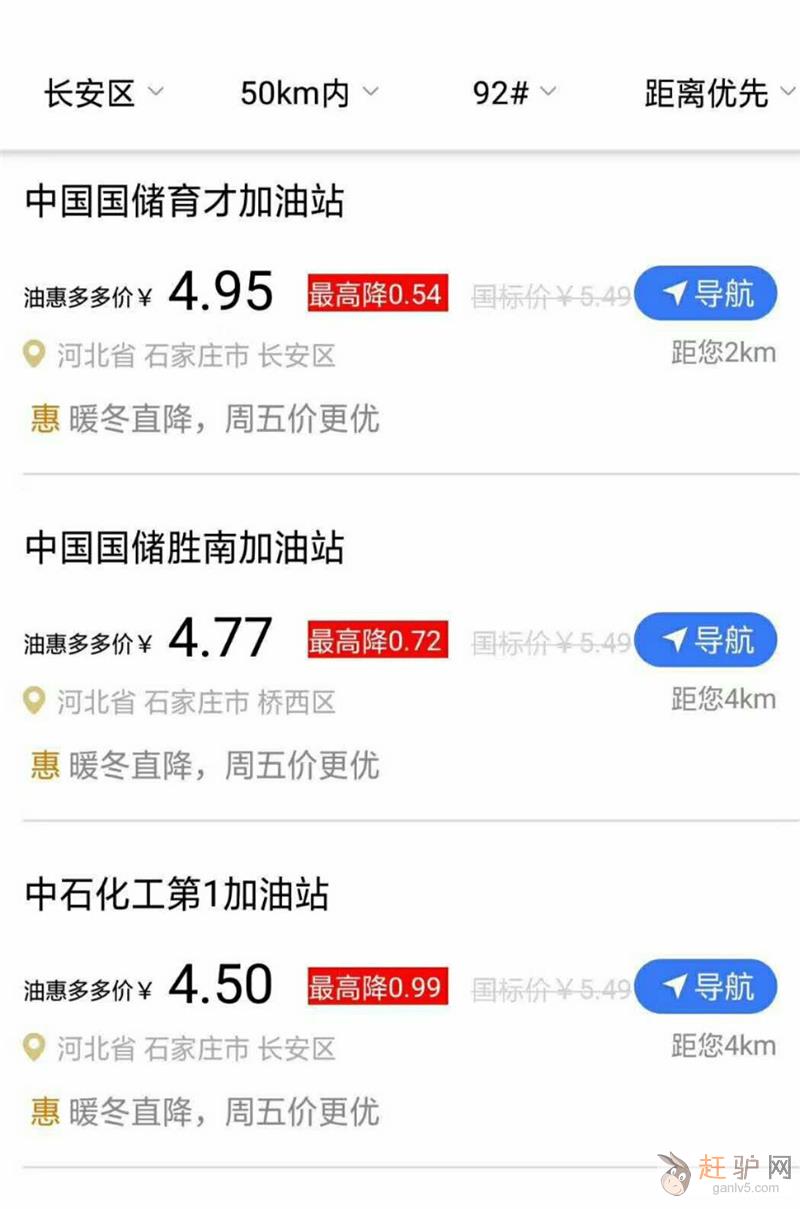Screen dimensions: 800x1209
Task: Open the 中国国储育才加油站 station card
Action: point(185,202)
